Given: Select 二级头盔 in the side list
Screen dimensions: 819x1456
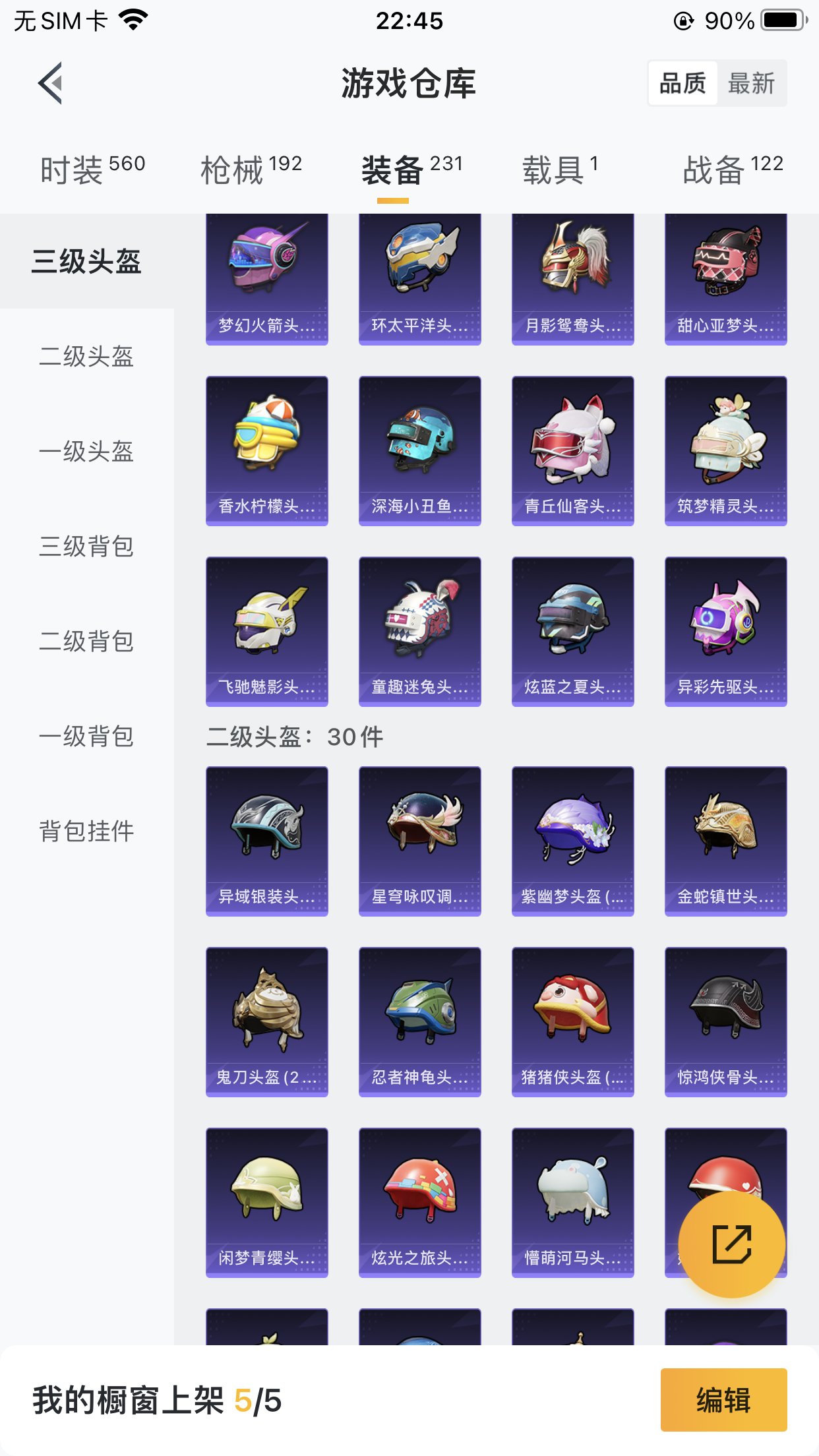Looking at the screenshot, I should tap(86, 357).
